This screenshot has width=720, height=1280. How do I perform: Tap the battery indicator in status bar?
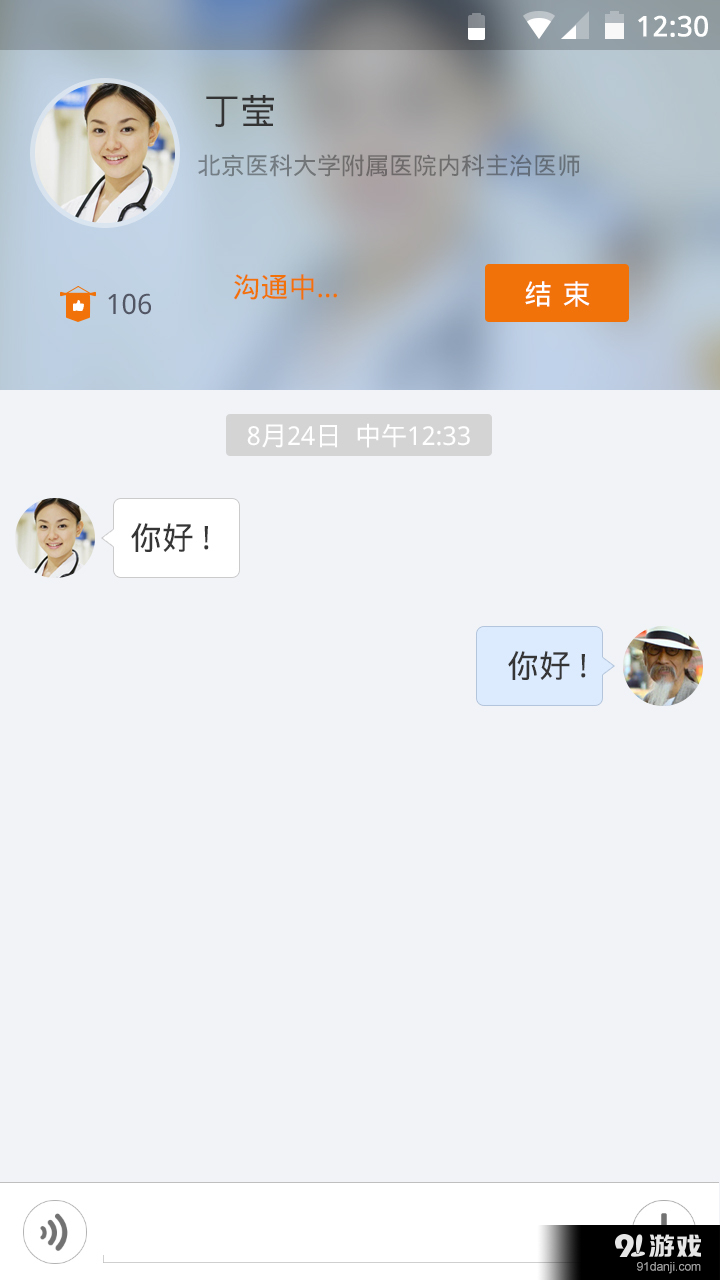pyautogui.click(x=615, y=25)
